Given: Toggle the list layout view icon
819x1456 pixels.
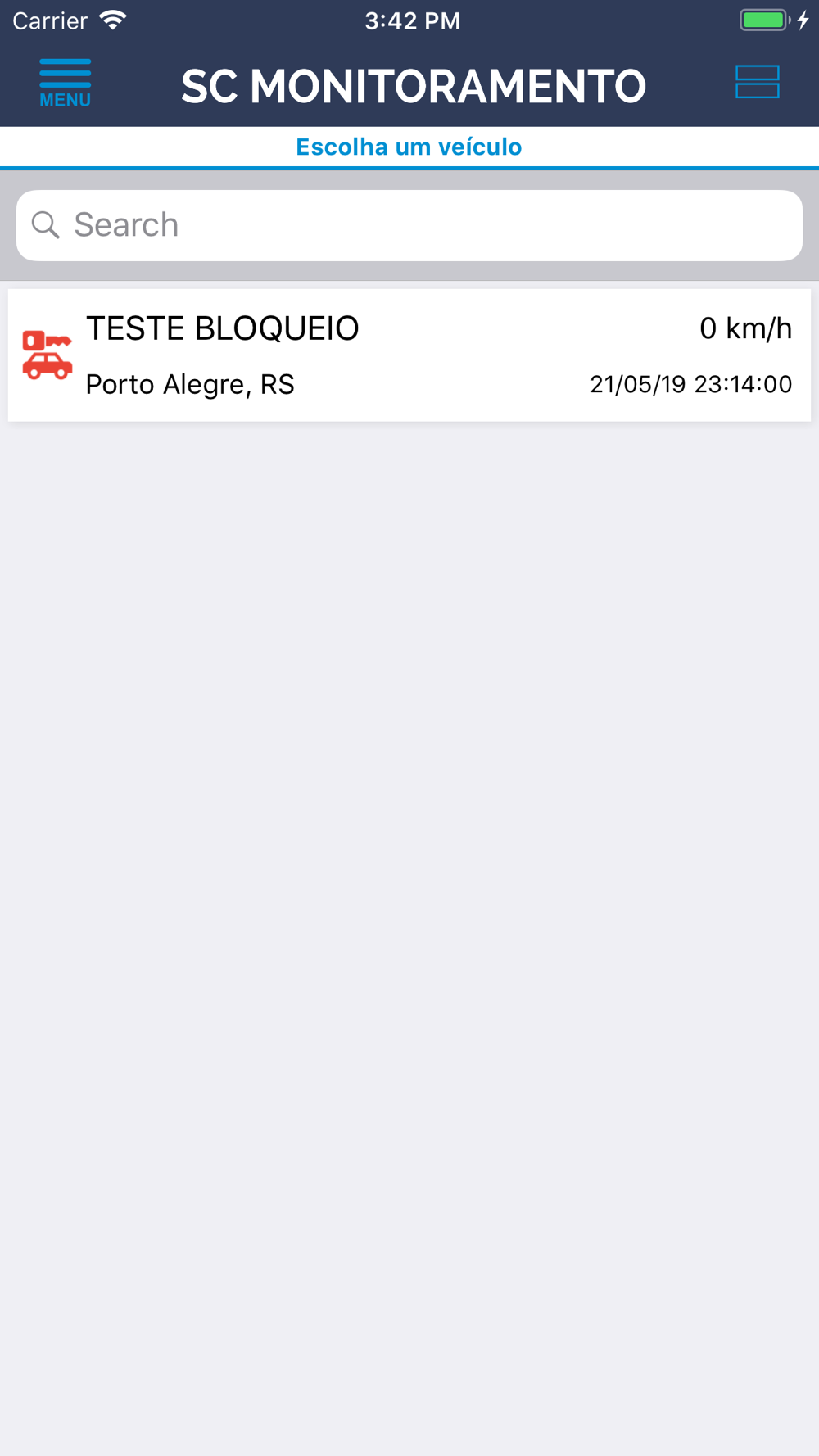Looking at the screenshot, I should 757,82.
